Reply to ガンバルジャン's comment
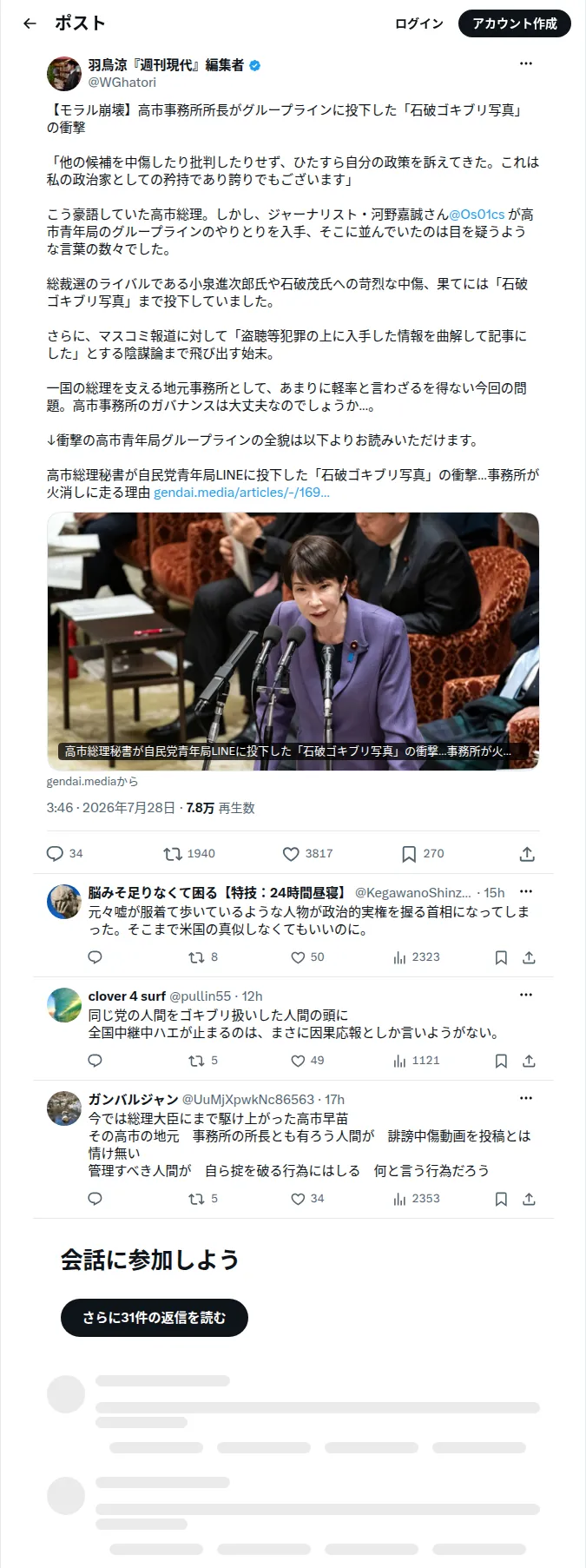 95,1199
